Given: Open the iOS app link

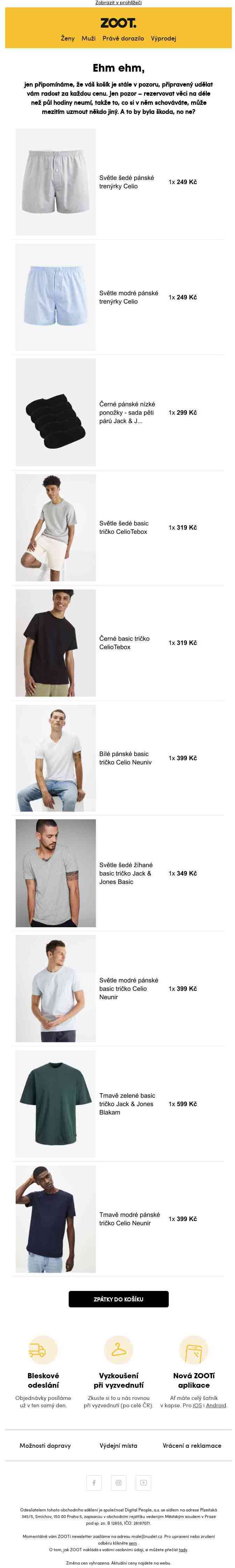Looking at the screenshot, I should coord(197,1406).
